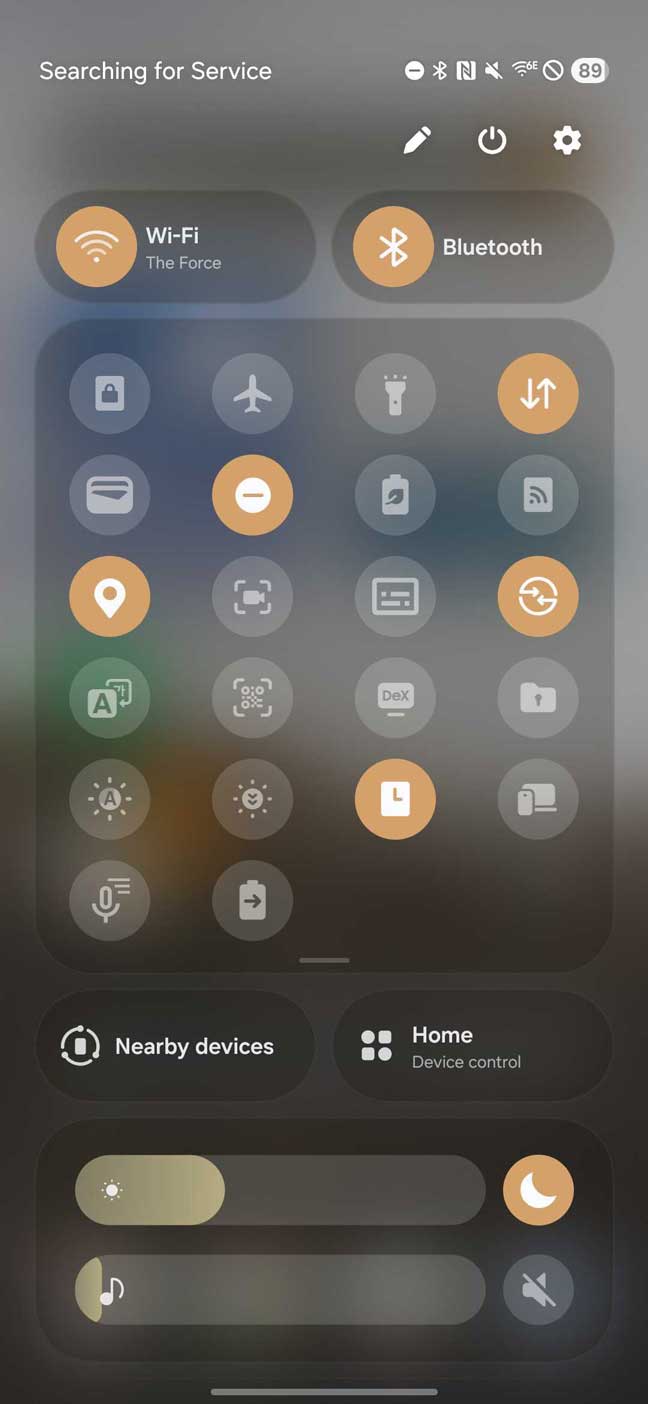Toggle dark mode moon button

(x=538, y=1190)
